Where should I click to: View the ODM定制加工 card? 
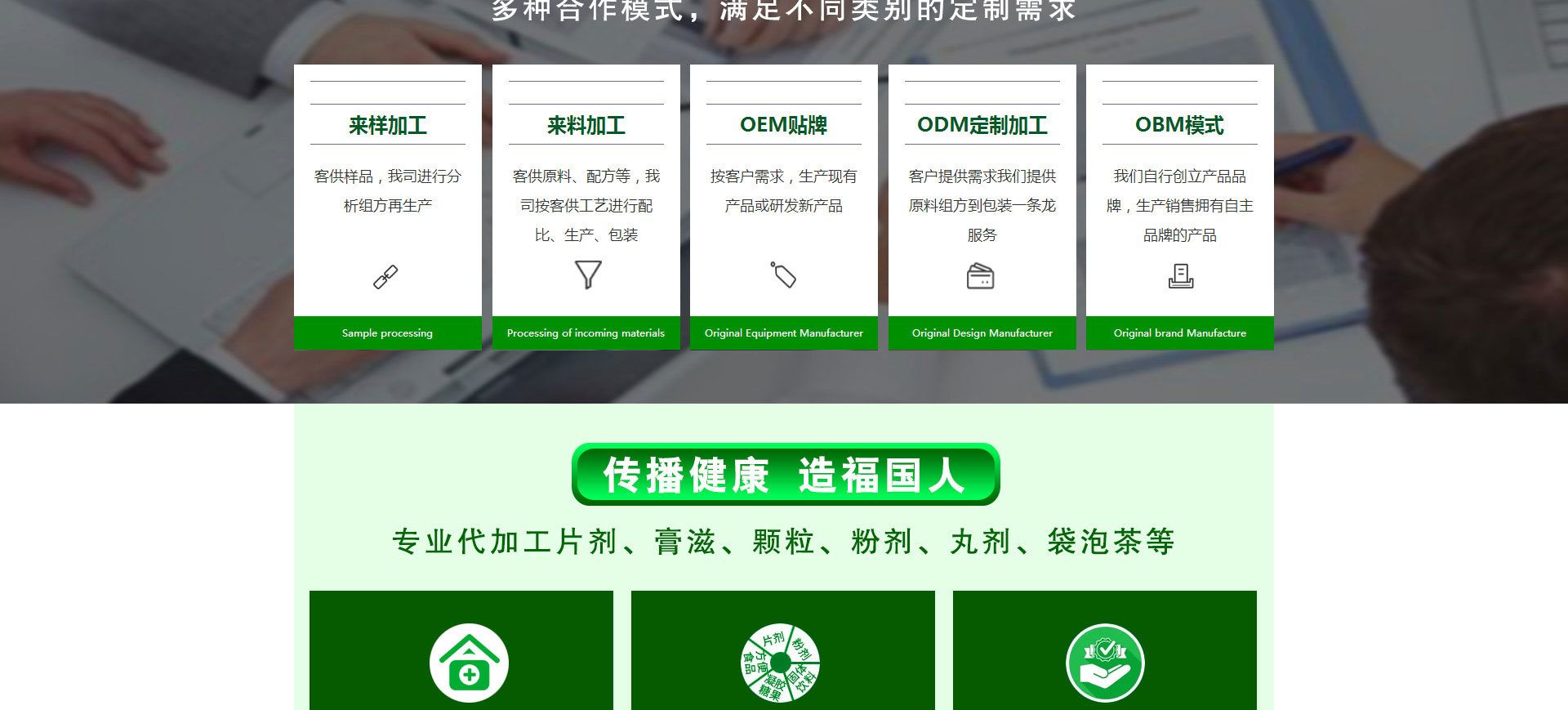[982, 207]
